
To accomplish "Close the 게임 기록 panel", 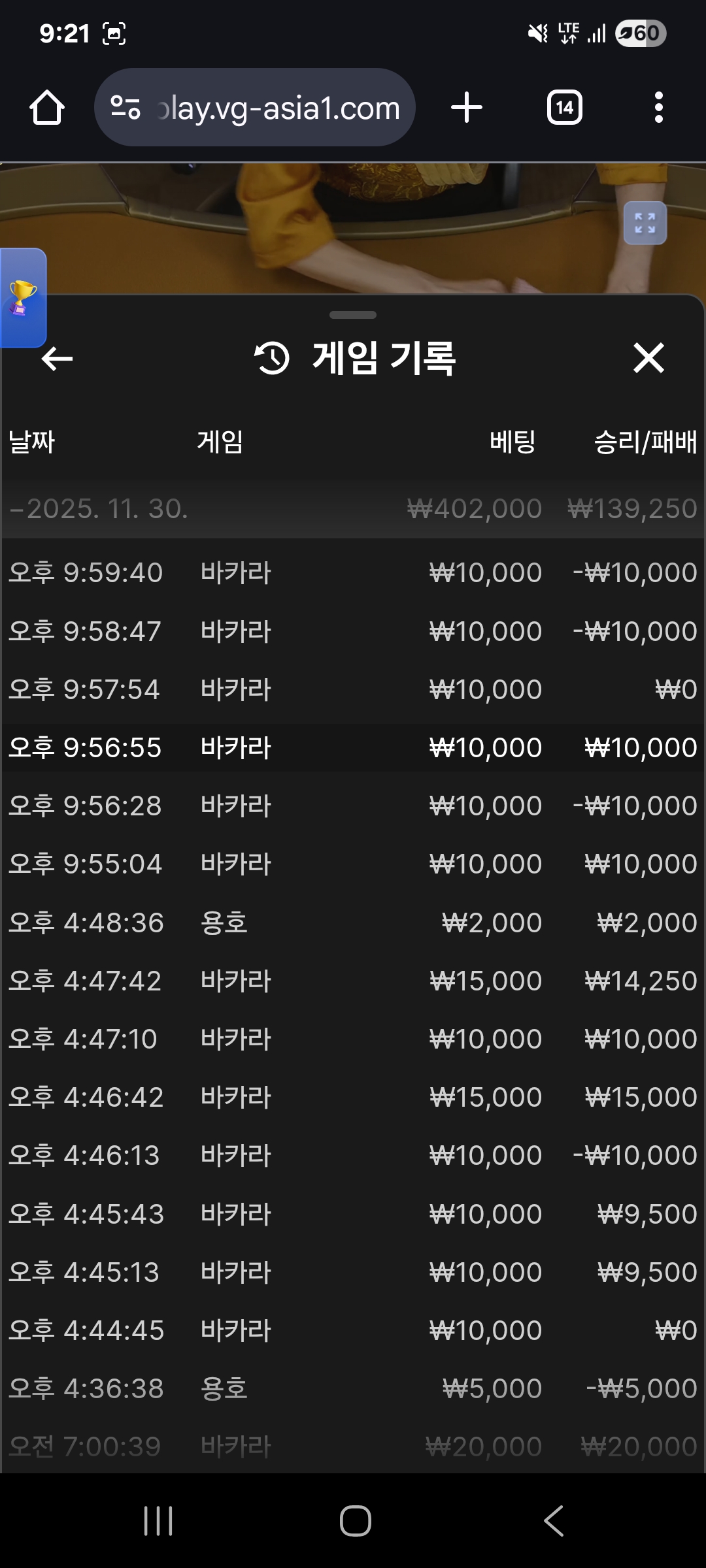I will point(648,359).
